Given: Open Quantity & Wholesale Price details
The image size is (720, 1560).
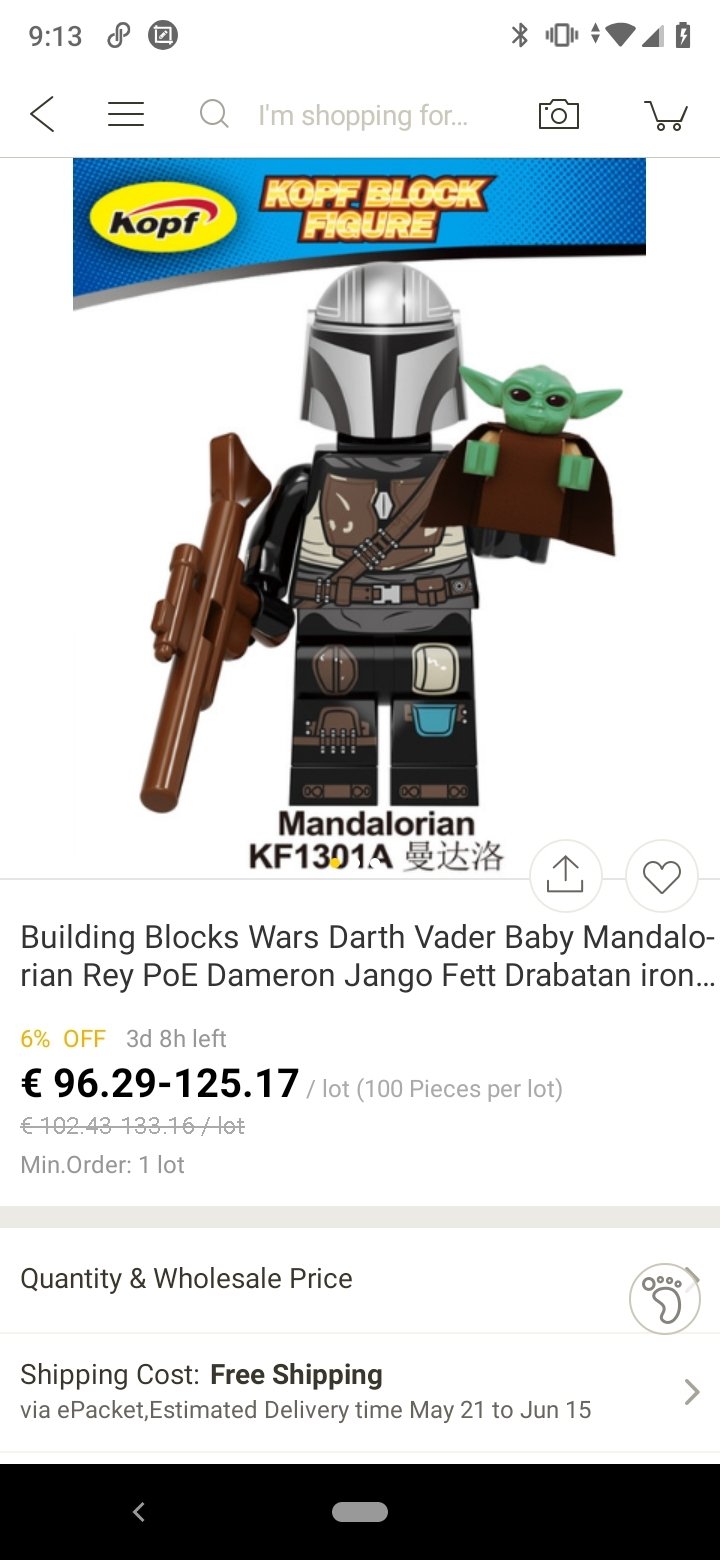Looking at the screenshot, I should [360, 1279].
